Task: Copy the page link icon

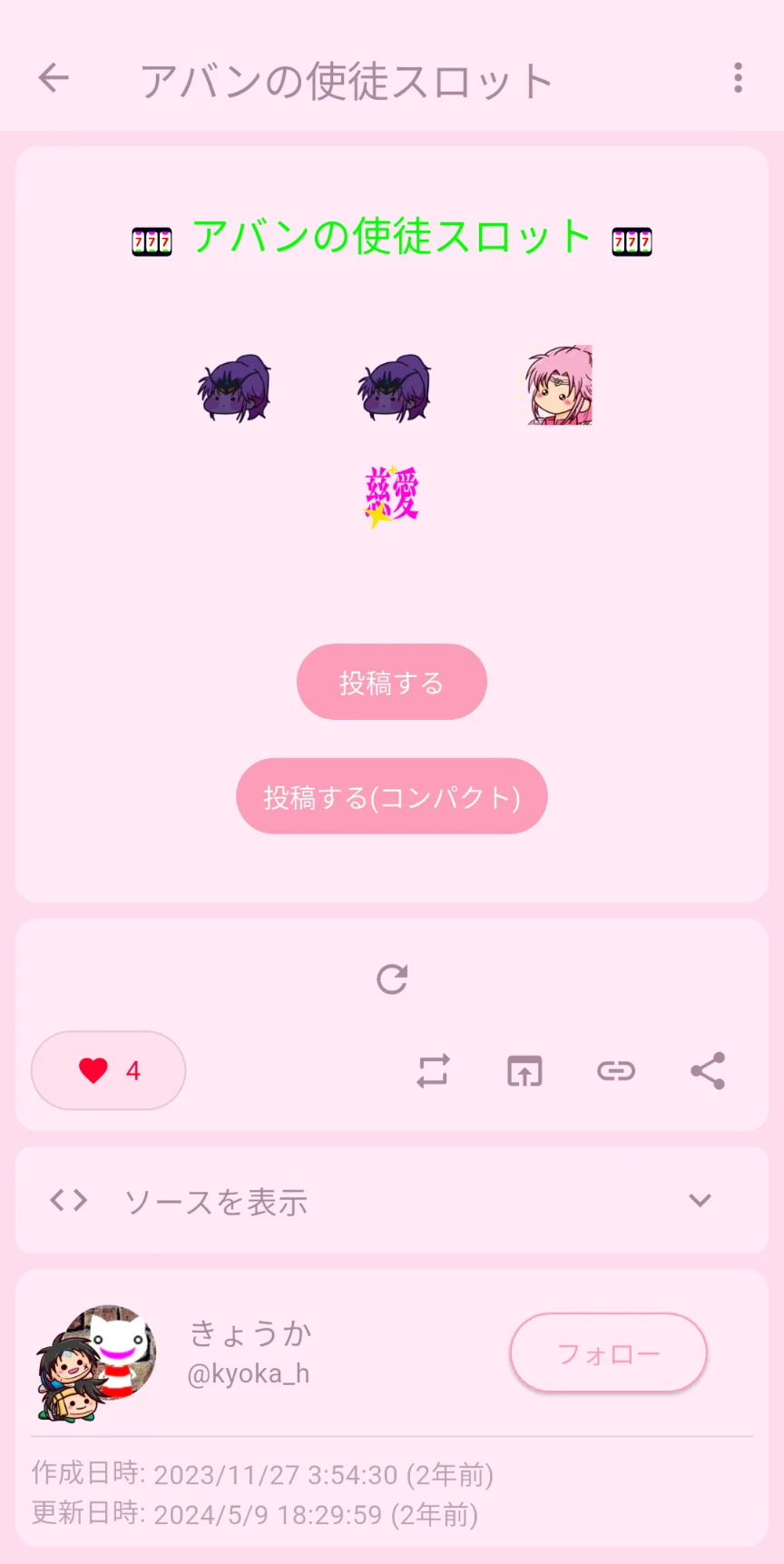Action: coord(616,1071)
